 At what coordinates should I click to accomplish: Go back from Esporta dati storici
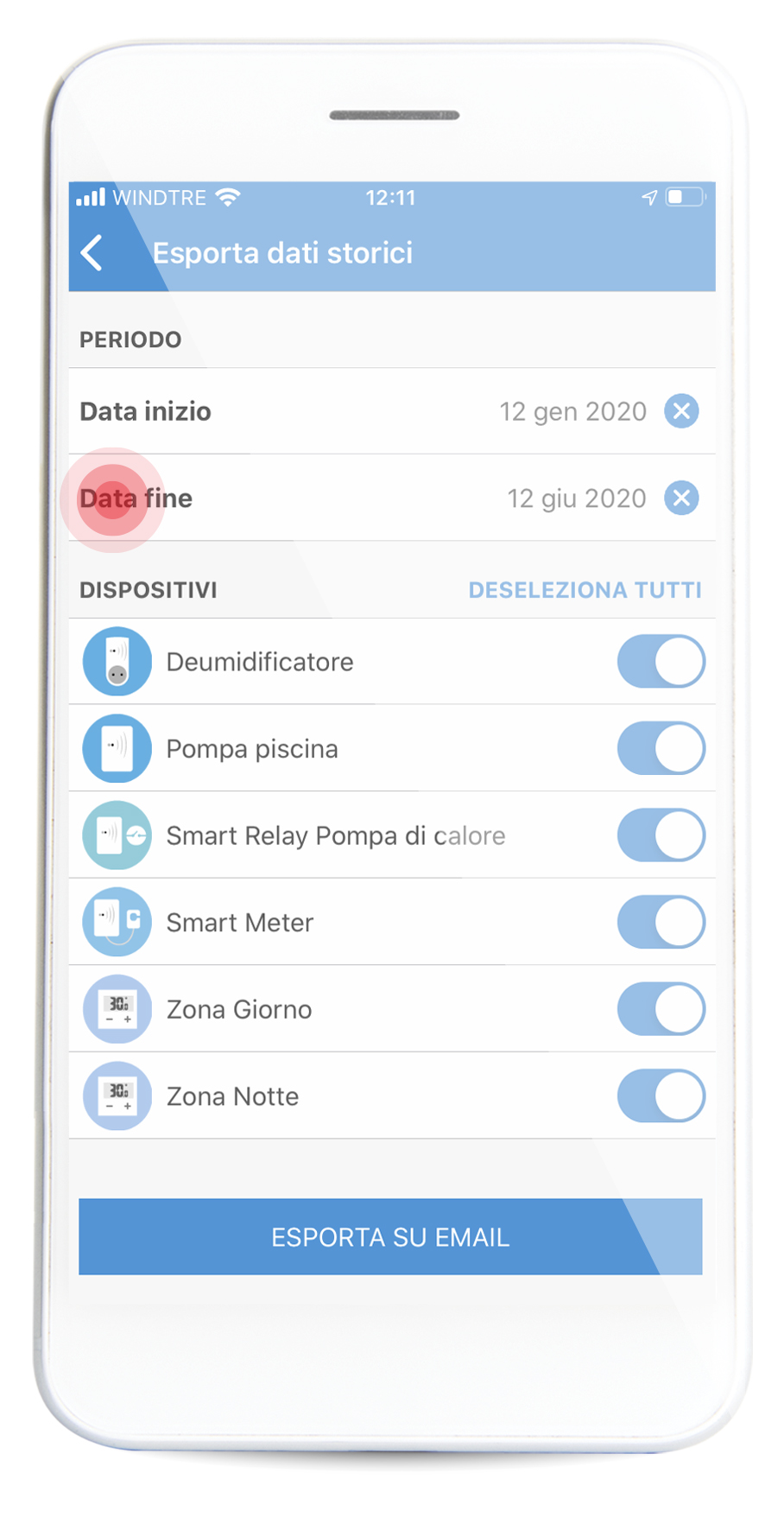click(x=92, y=253)
